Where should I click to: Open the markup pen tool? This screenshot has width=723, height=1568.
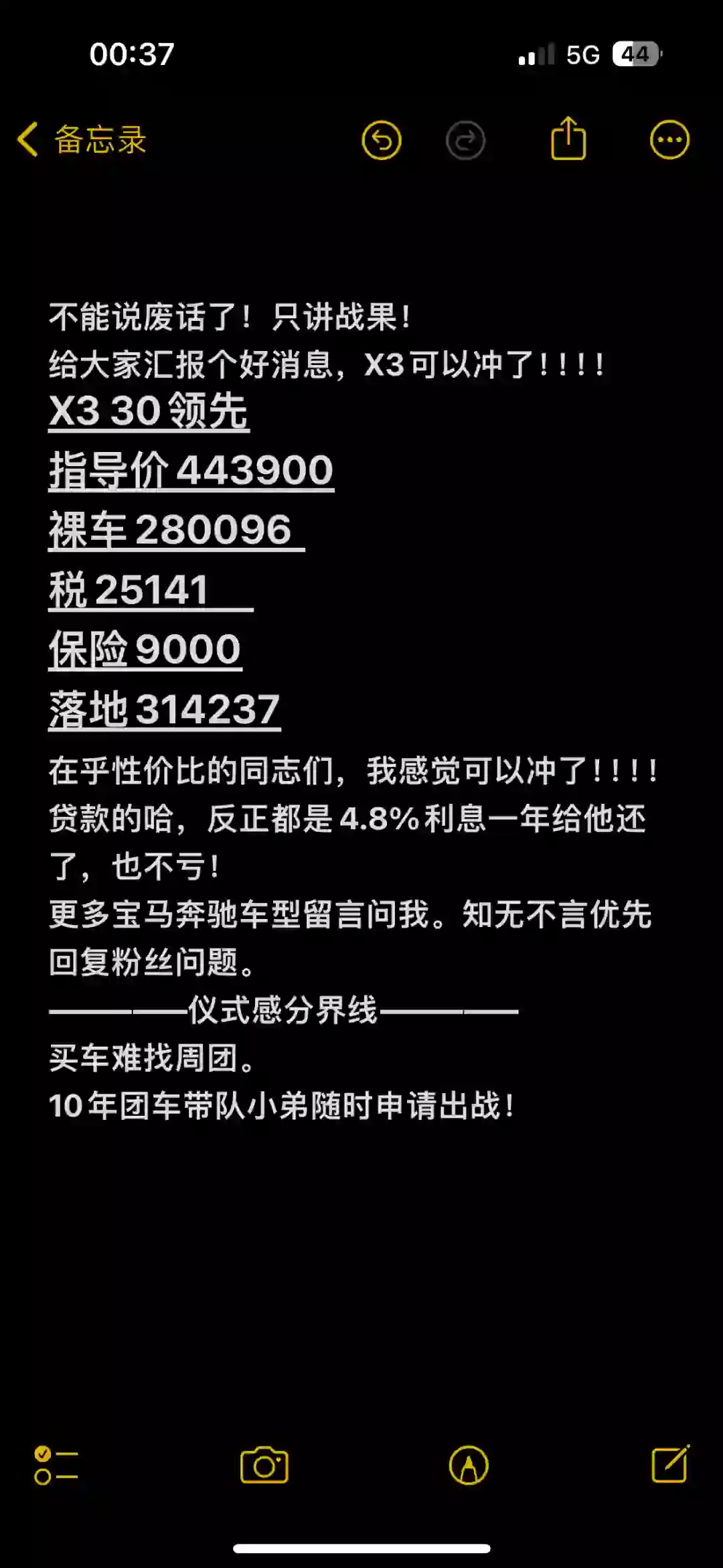(x=469, y=1466)
